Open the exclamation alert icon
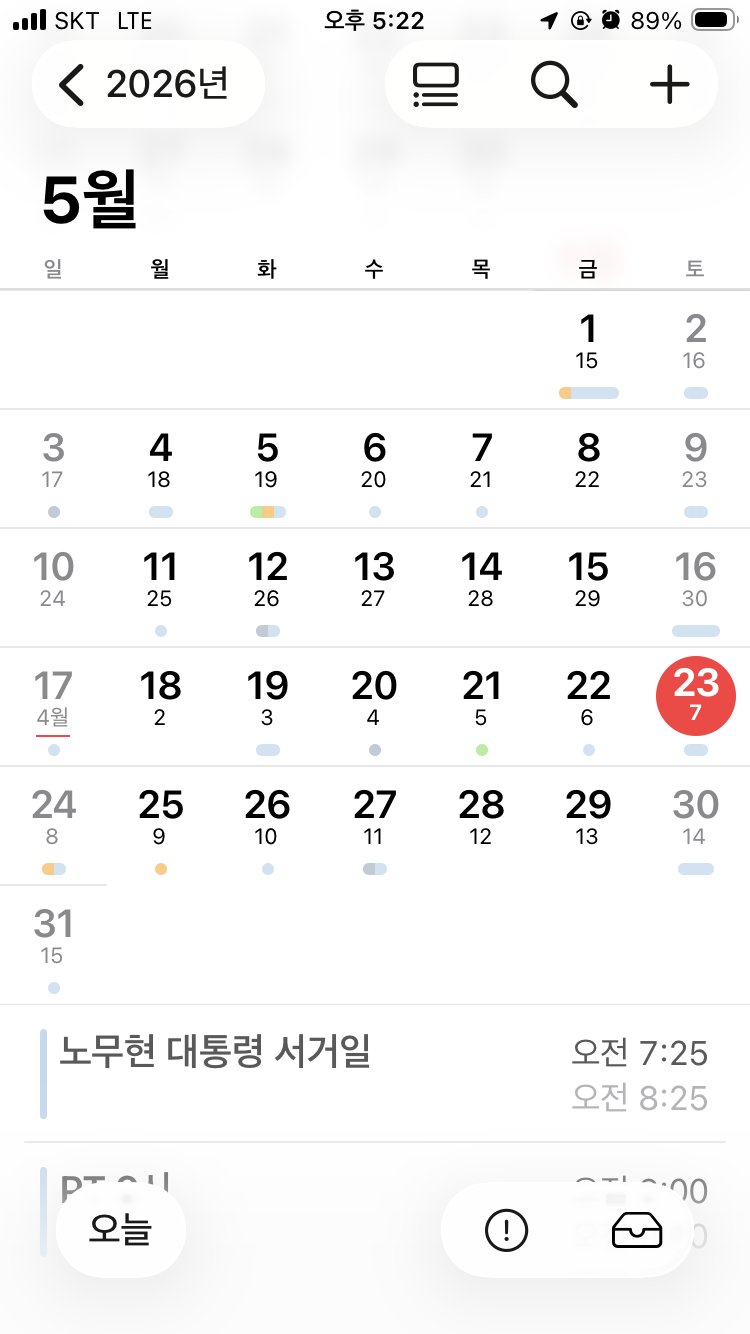Screen dimensions: 750x1334 pyautogui.click(x=506, y=1231)
